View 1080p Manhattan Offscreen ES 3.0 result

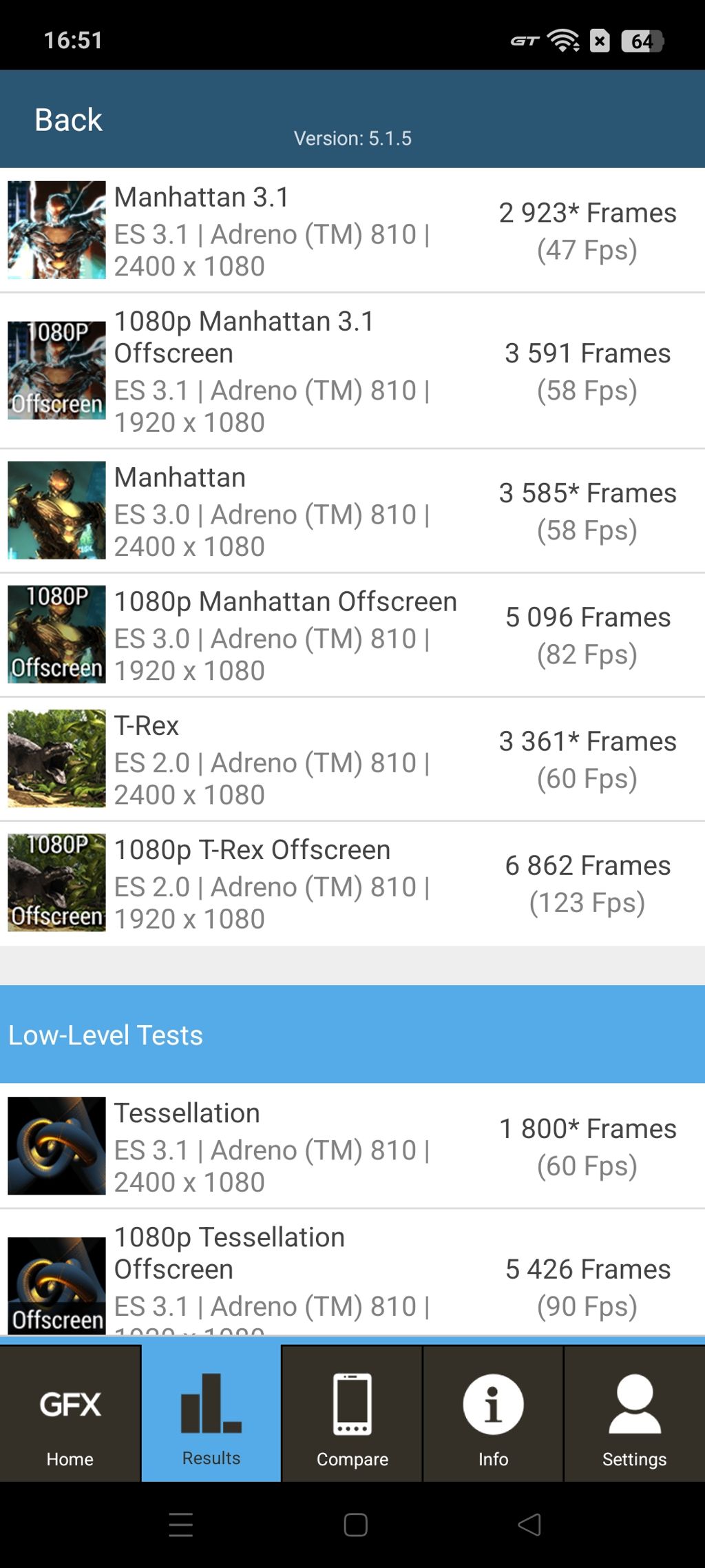tap(352, 635)
